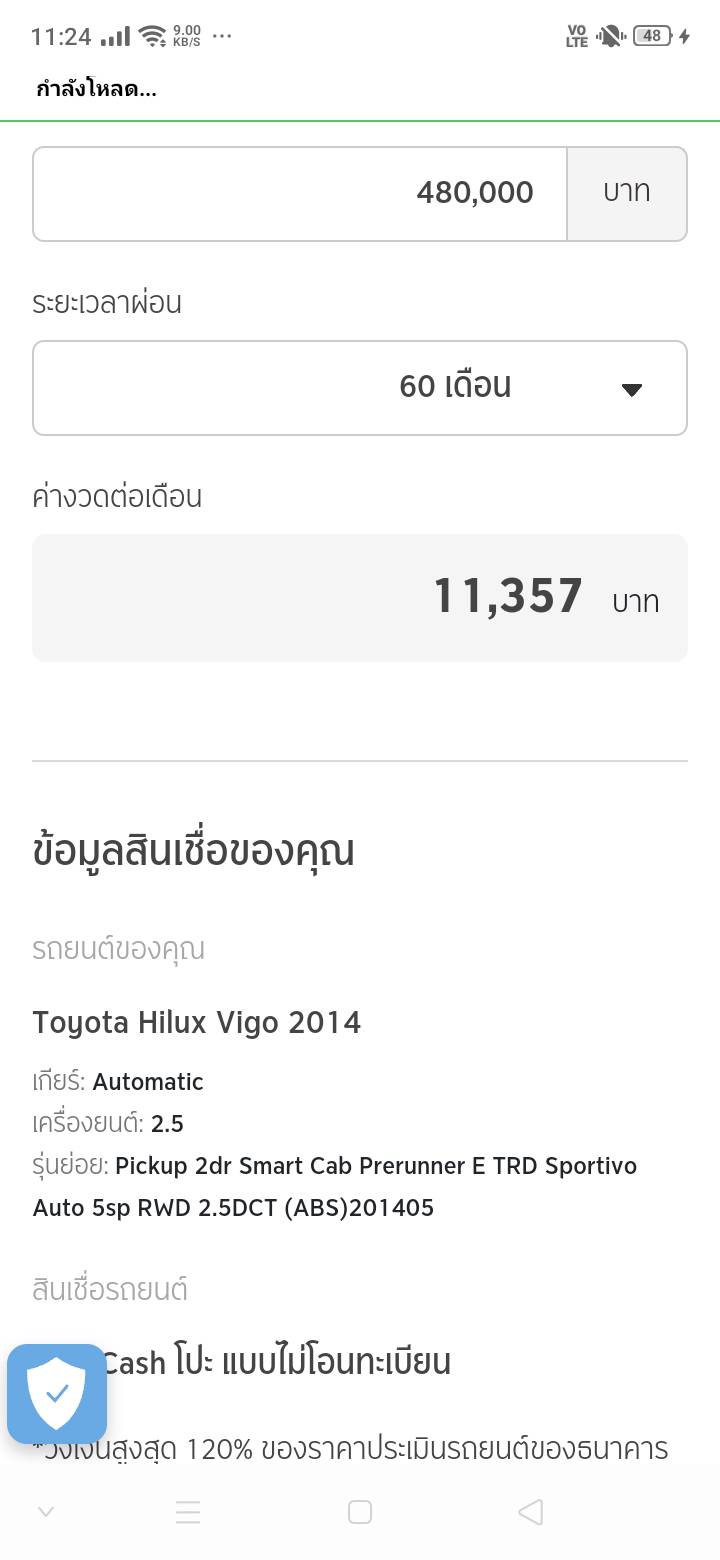This screenshot has height=1560, width=720.
Task: Open the 60 เดือน installment period dropdown
Action: [360, 388]
